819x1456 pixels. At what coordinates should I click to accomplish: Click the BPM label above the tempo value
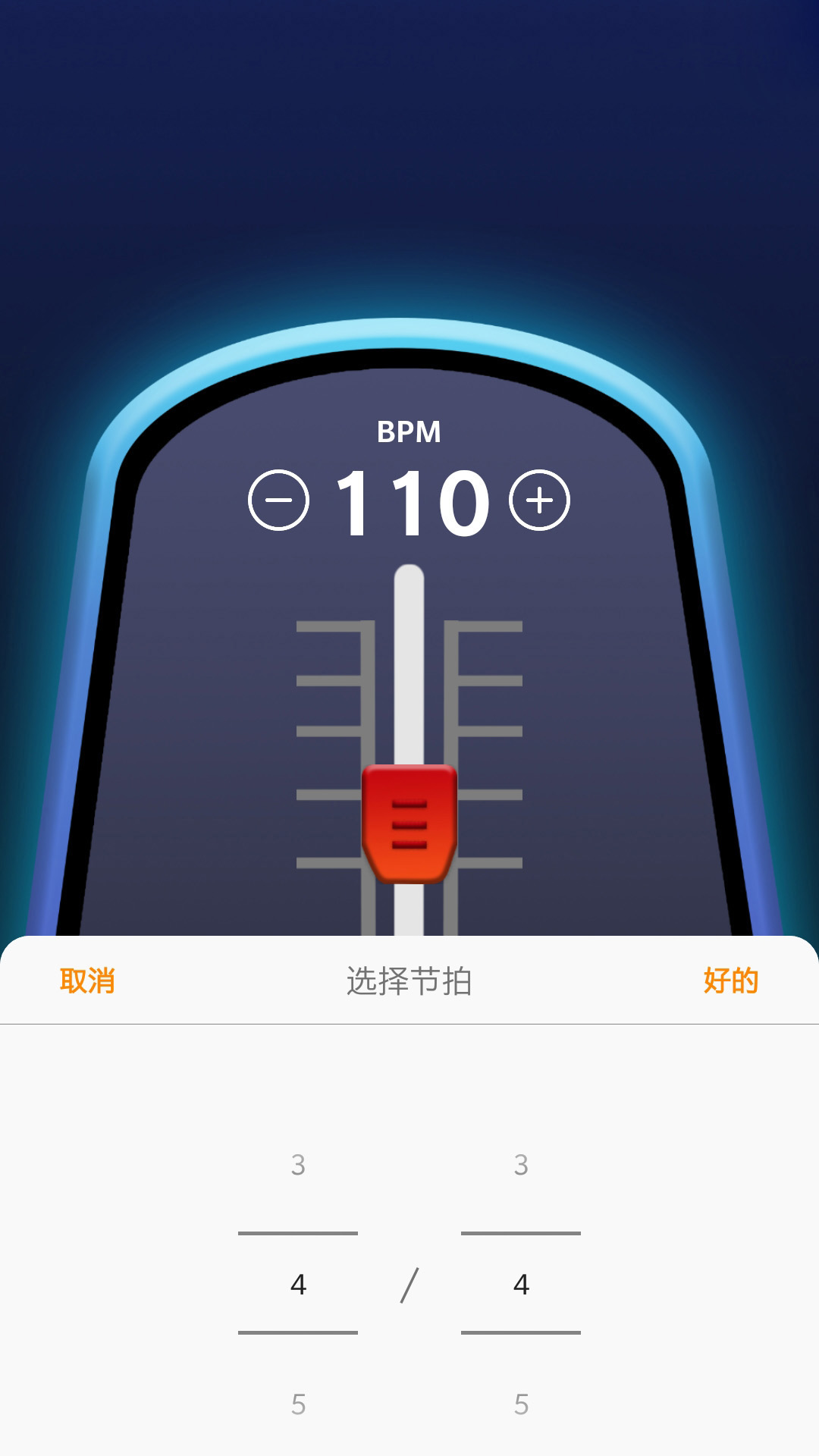click(409, 431)
